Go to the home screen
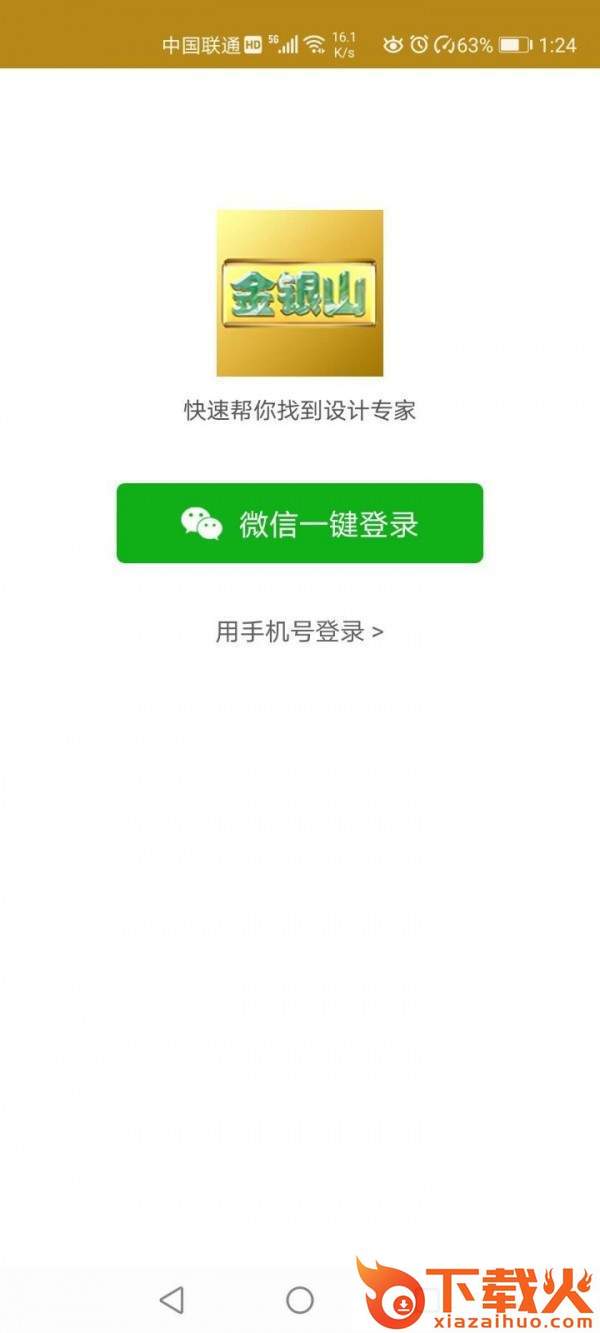 [x=300, y=1299]
